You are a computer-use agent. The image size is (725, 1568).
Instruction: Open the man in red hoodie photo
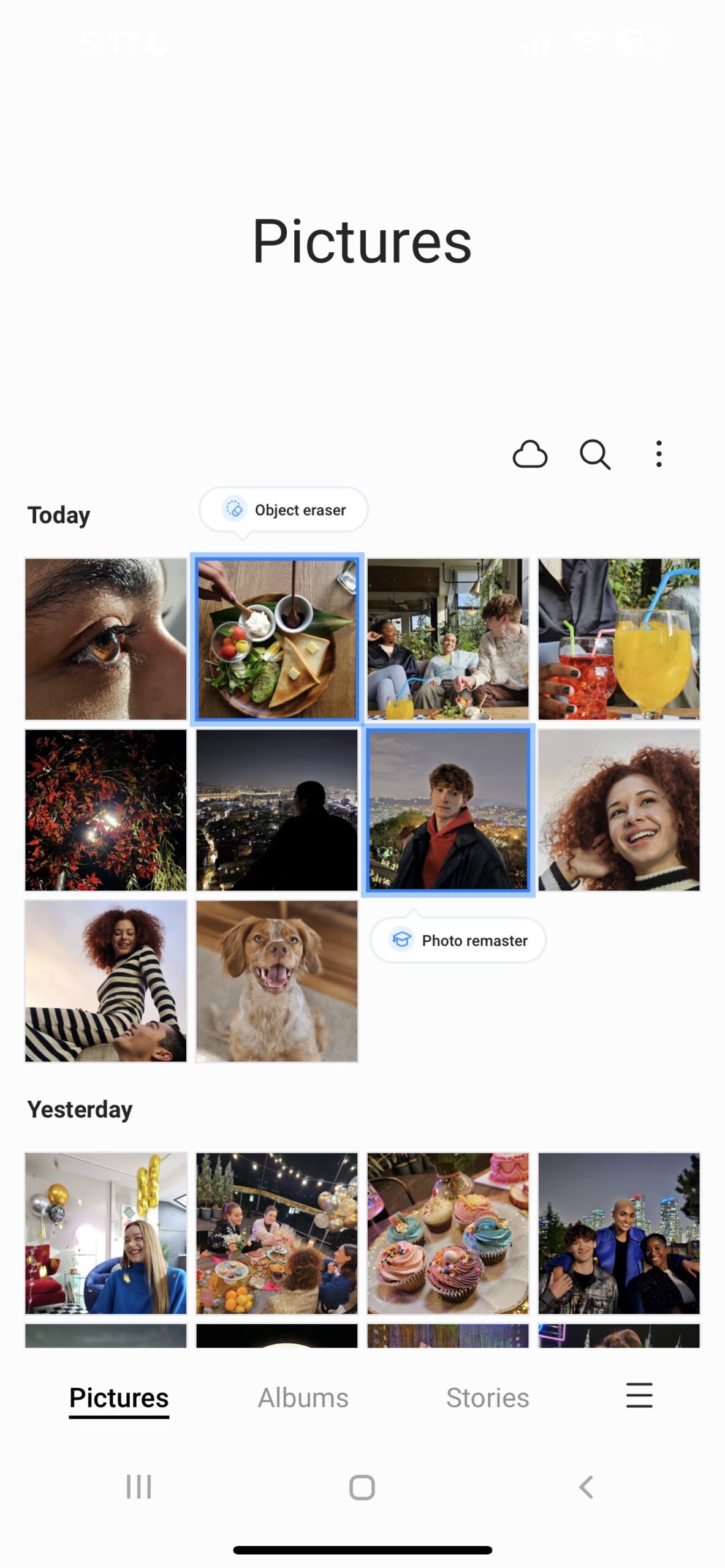(448, 810)
